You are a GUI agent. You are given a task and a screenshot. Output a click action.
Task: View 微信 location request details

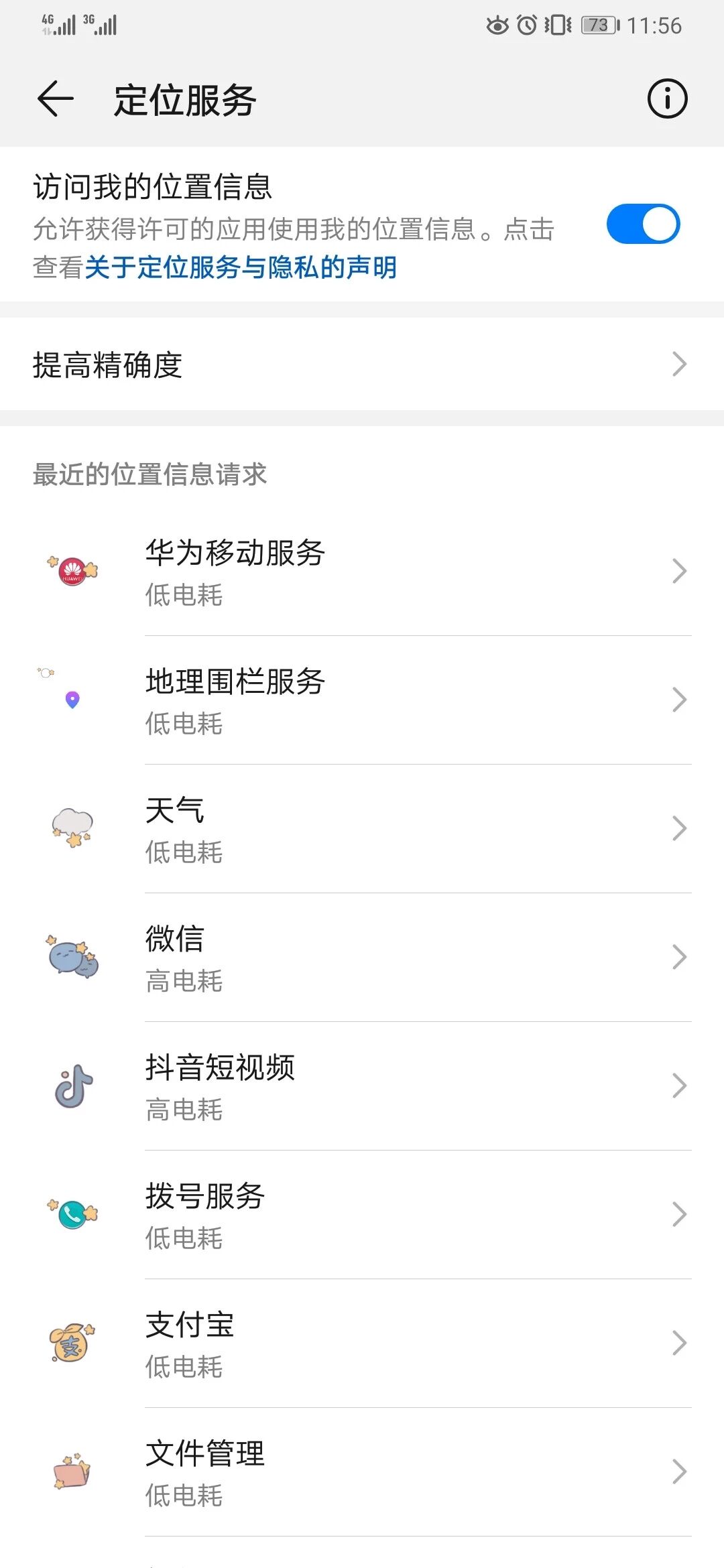(x=362, y=958)
